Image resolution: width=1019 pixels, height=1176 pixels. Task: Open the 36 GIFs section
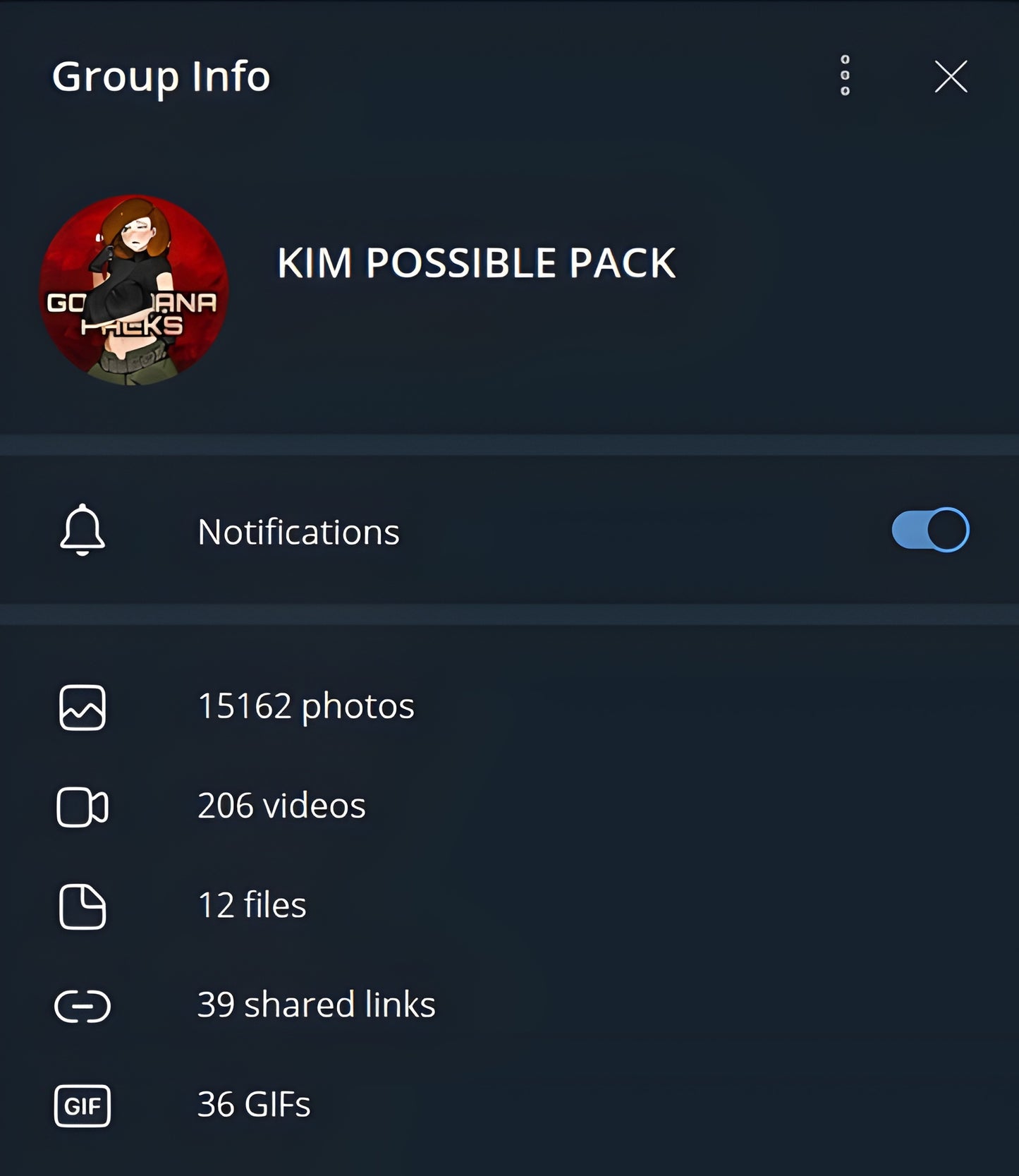[253, 1105]
